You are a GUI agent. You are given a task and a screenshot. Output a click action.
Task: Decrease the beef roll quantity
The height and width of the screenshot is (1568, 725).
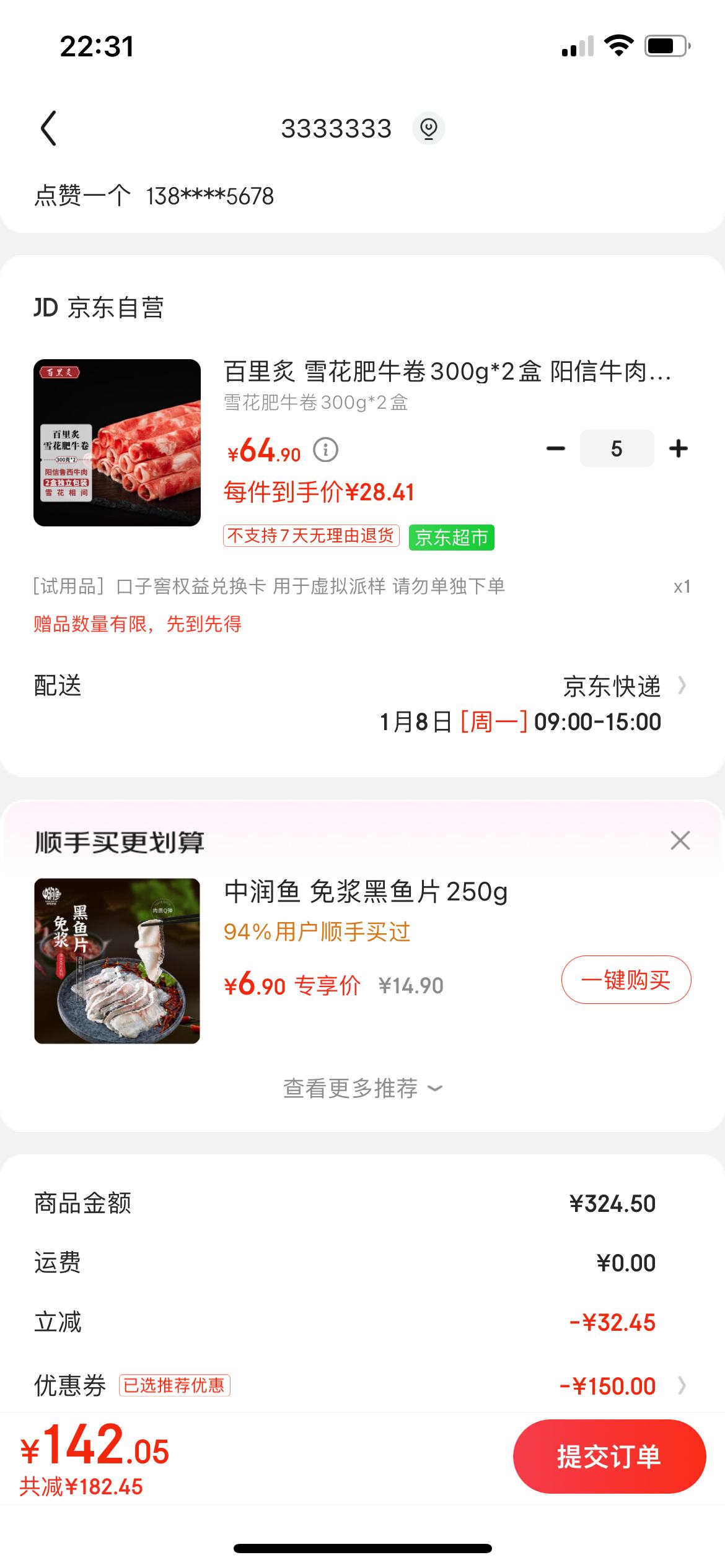[556, 448]
